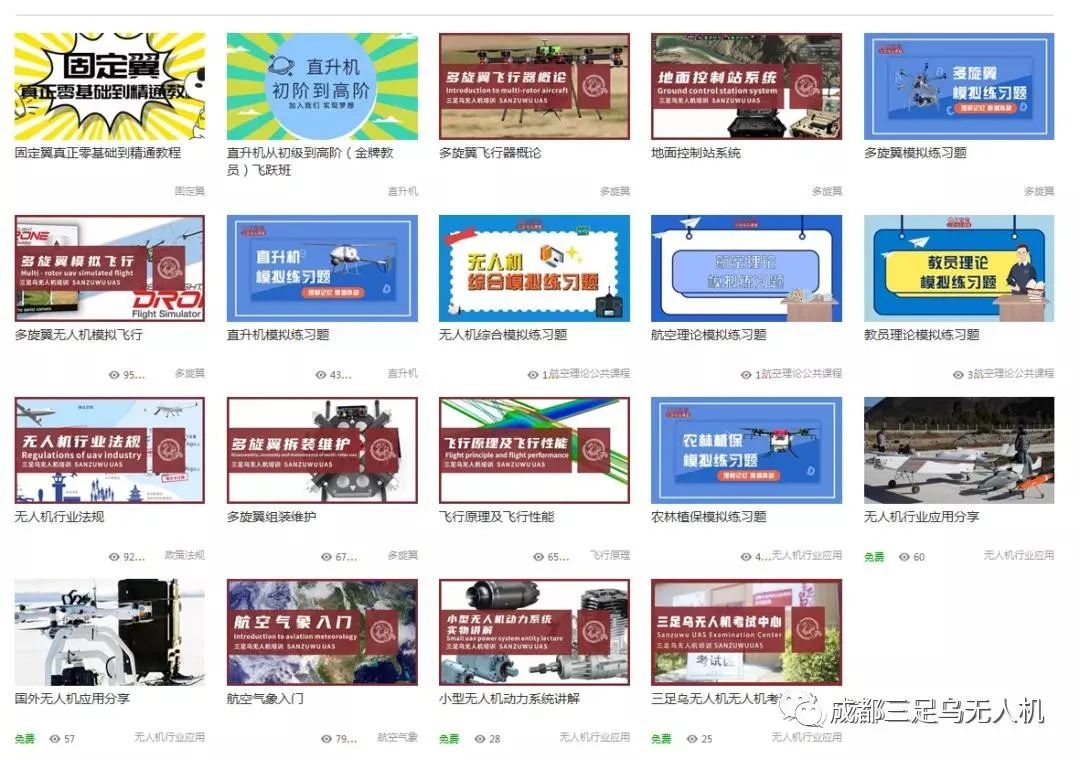Select 小型无人机动力系统讲解 course
This screenshot has width=1080, height=759.
534,632
